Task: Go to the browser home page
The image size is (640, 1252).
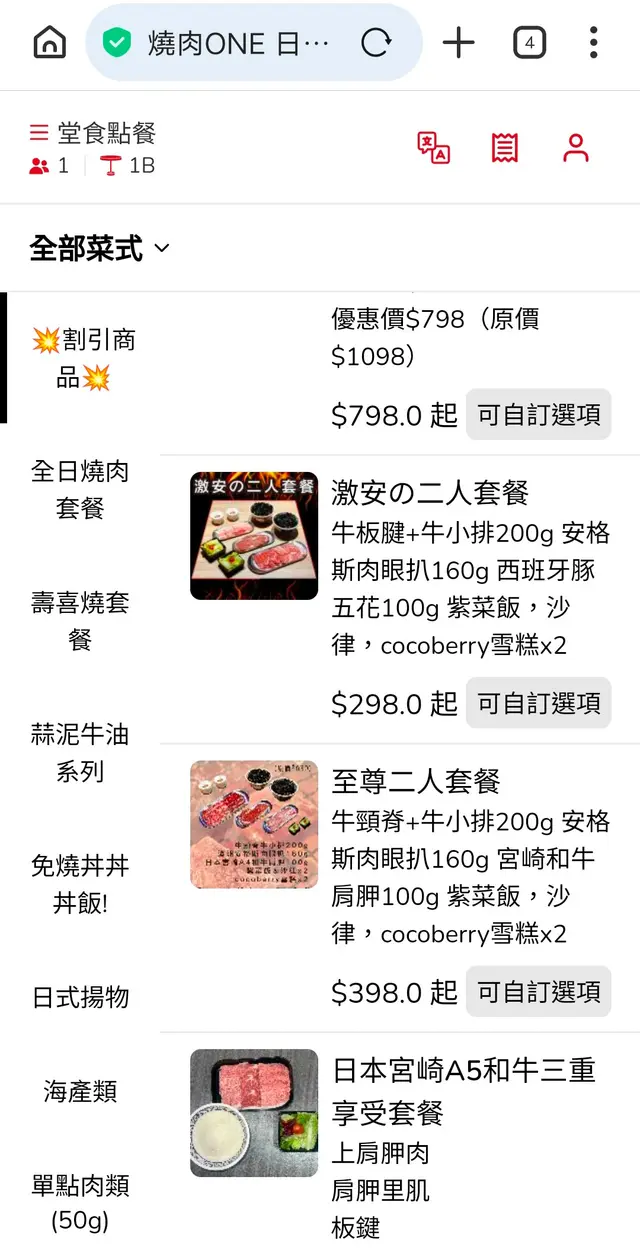Action: [x=49, y=43]
